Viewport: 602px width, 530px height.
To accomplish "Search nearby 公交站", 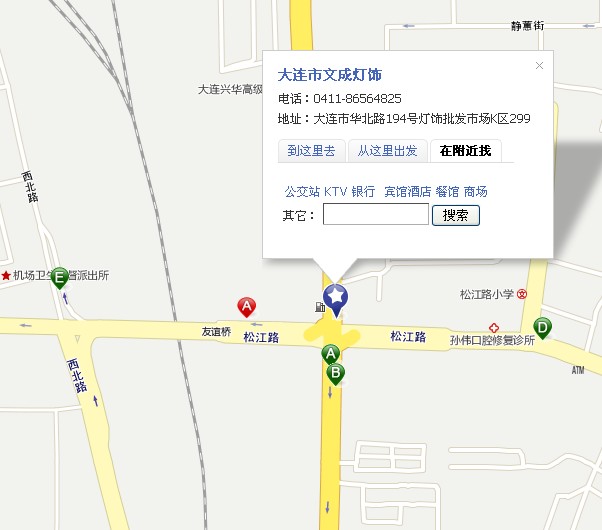I will pyautogui.click(x=302, y=191).
